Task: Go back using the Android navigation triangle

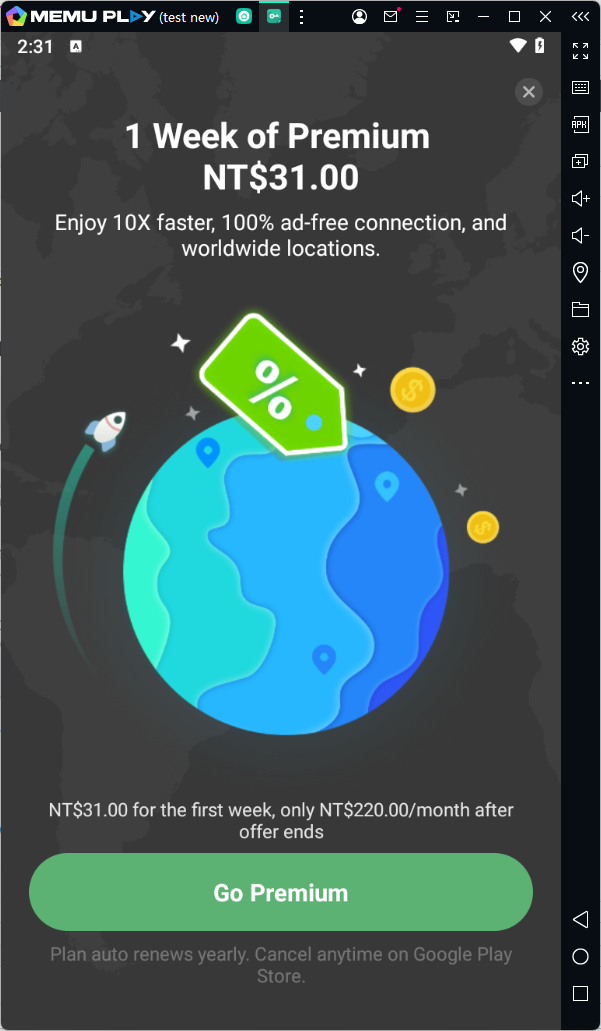Action: (x=580, y=919)
